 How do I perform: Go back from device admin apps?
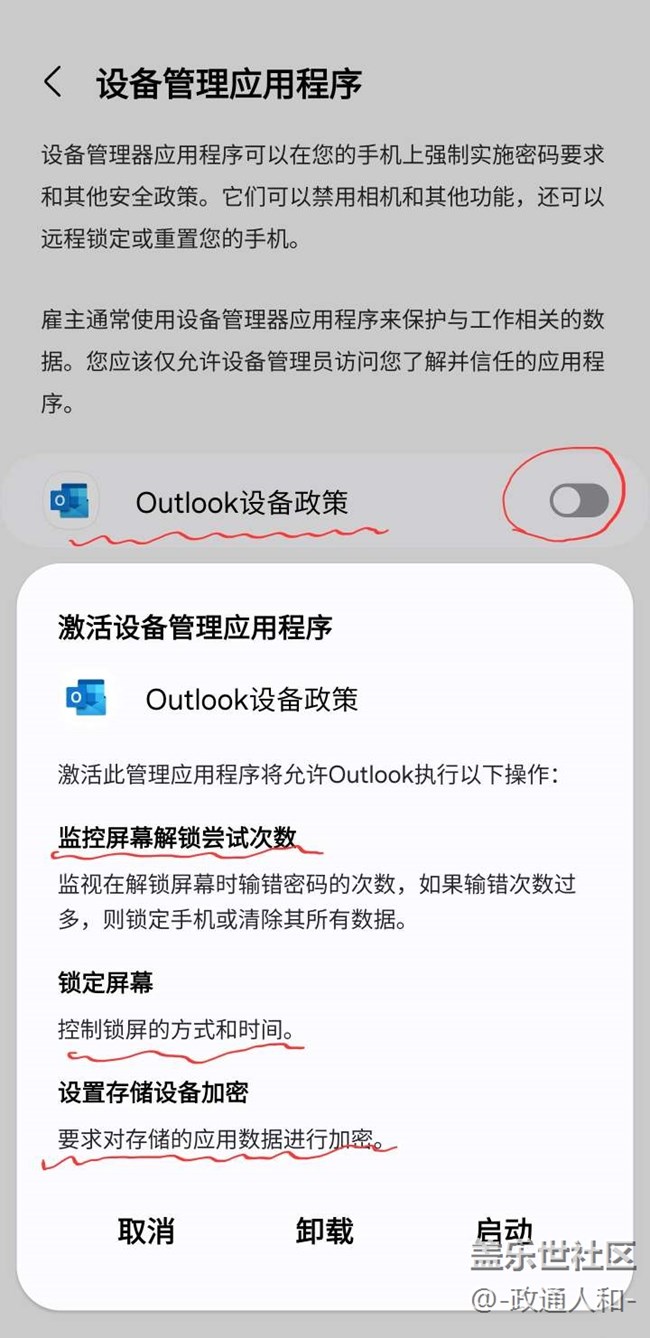click(x=54, y=83)
